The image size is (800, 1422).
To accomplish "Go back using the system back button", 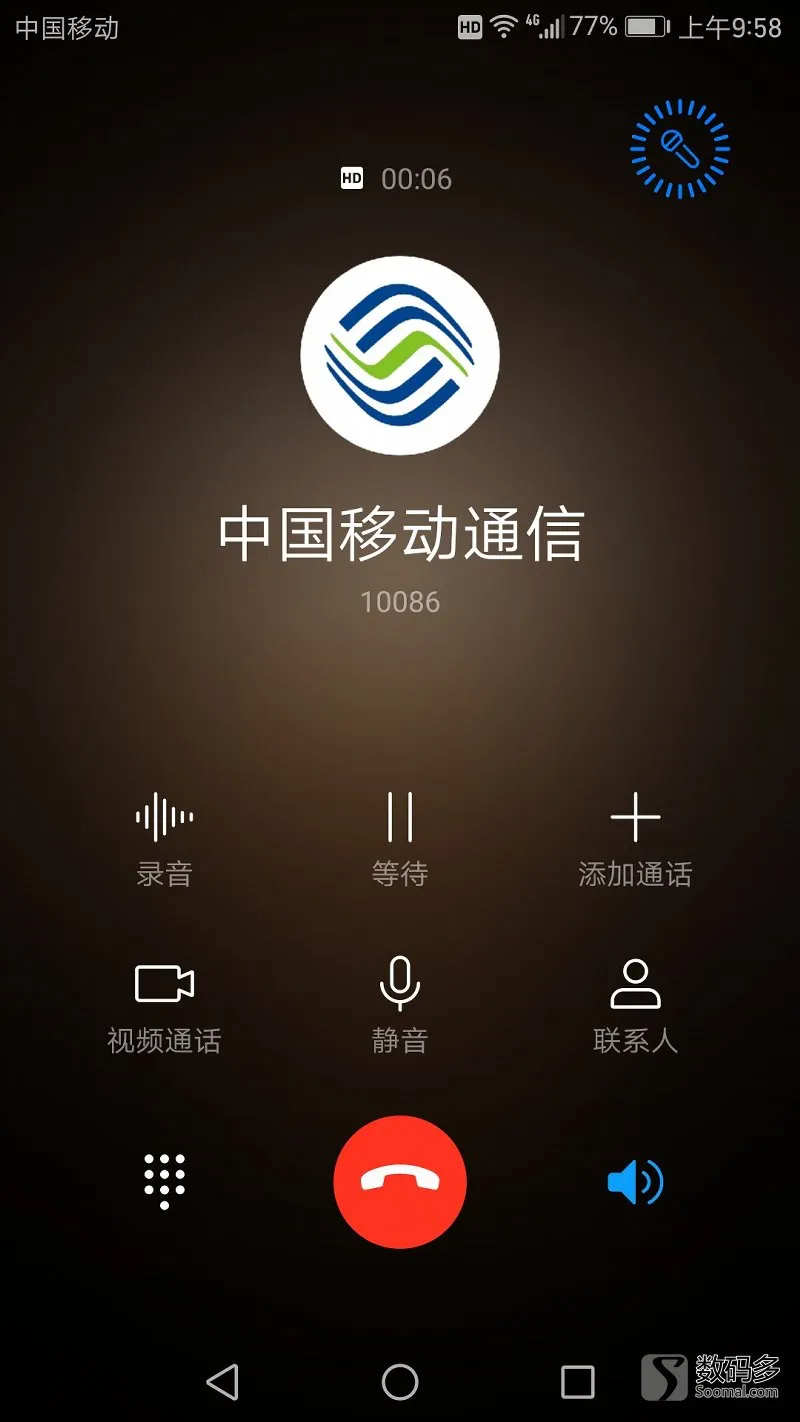I will [222, 1382].
